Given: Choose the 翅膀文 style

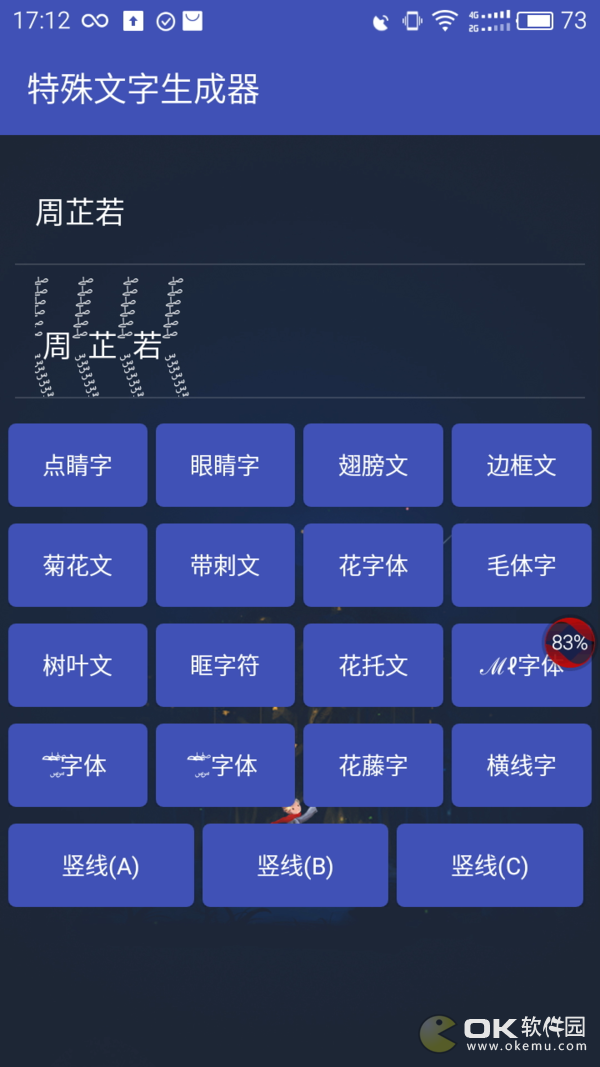Looking at the screenshot, I should tap(373, 465).
